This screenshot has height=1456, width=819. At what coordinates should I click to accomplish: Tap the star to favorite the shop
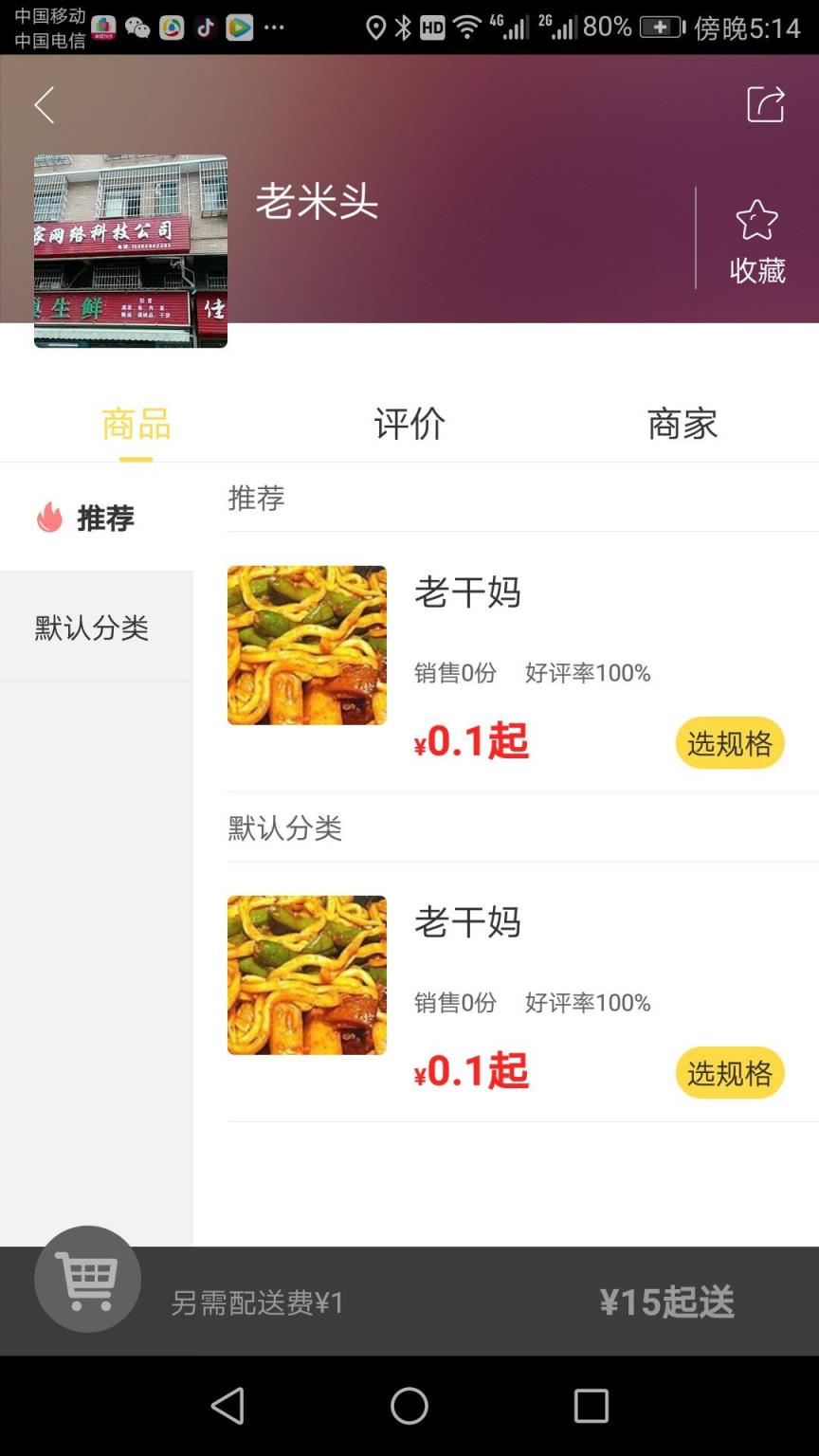coord(755,220)
